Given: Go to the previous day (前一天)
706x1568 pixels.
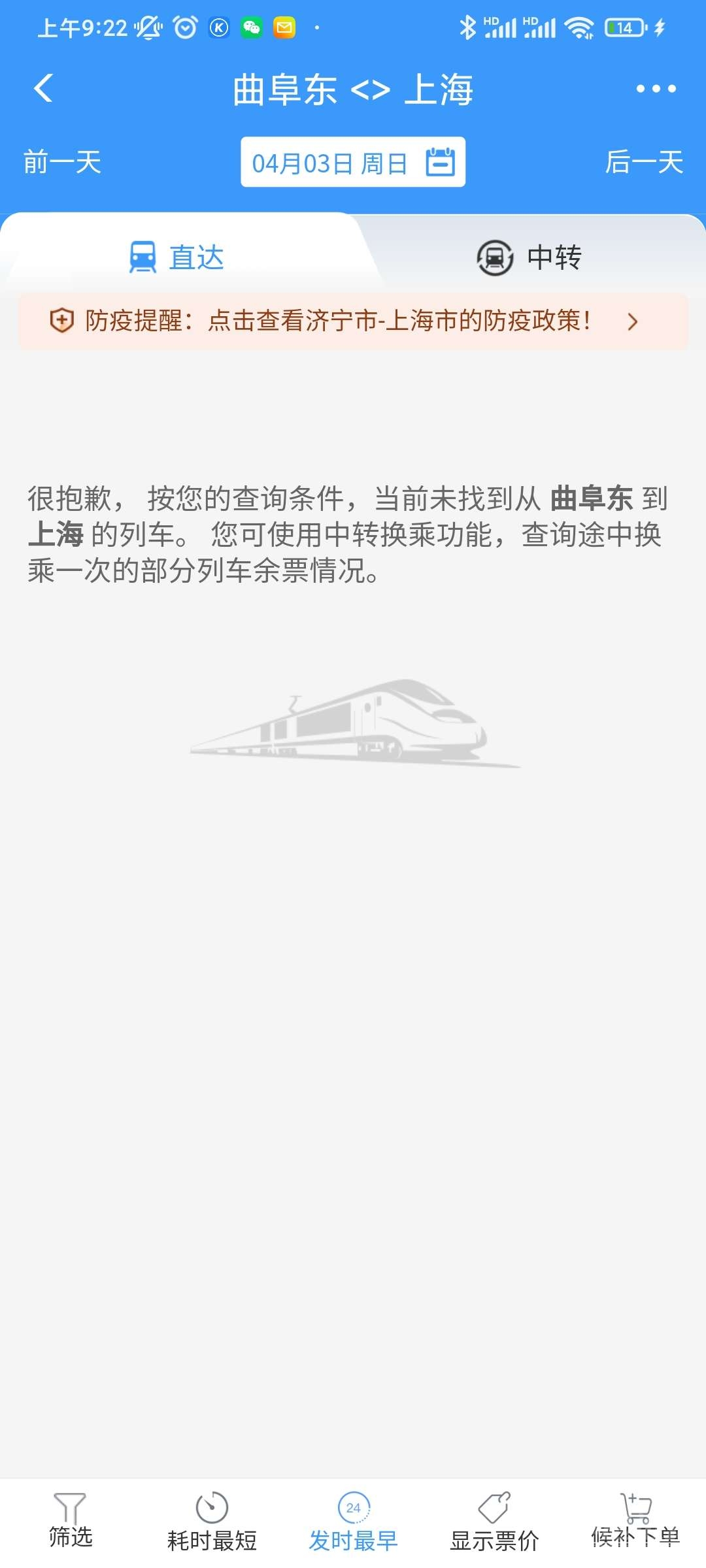Looking at the screenshot, I should click(x=62, y=162).
